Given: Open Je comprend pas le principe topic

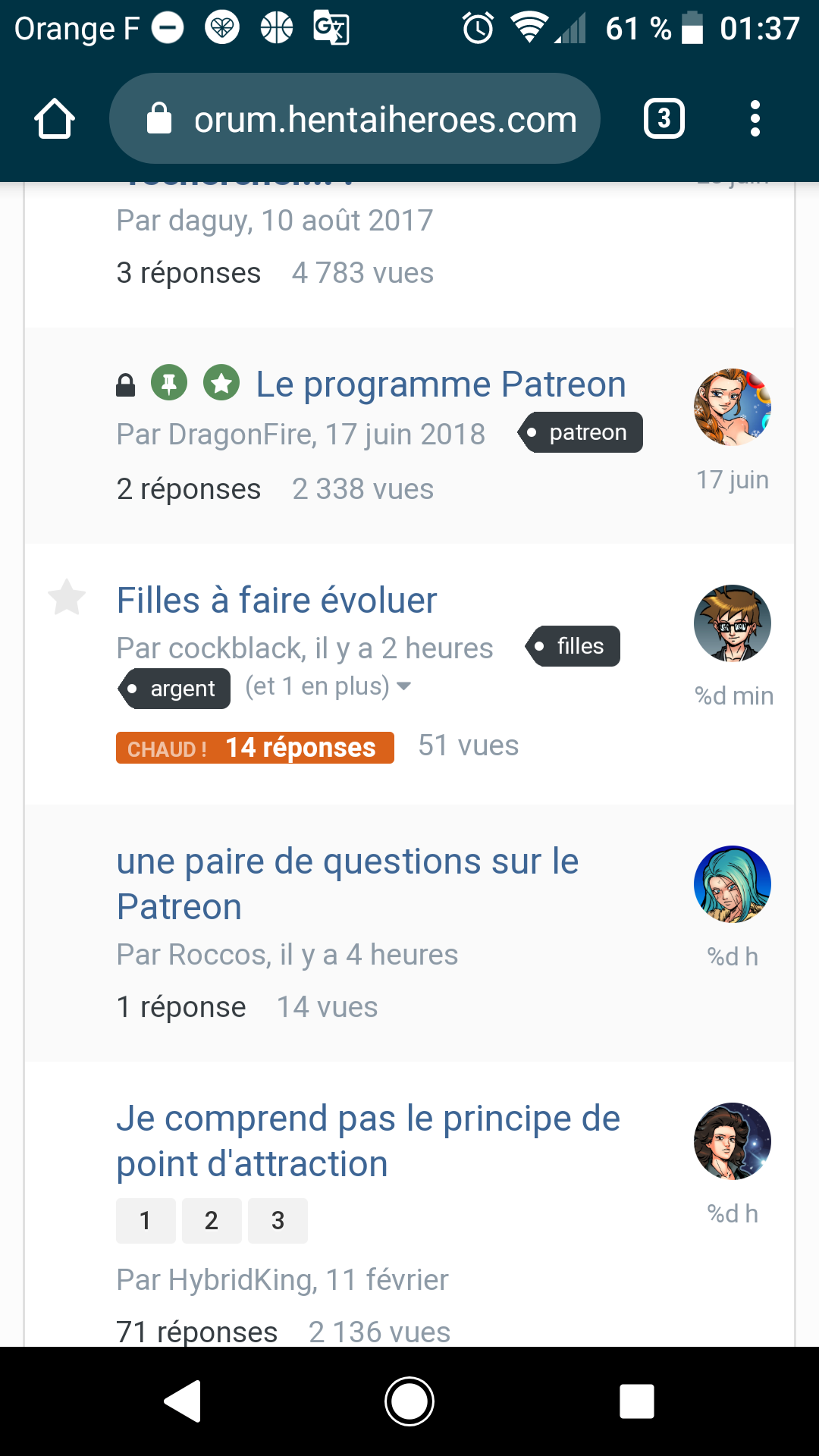Looking at the screenshot, I should click(x=368, y=1141).
